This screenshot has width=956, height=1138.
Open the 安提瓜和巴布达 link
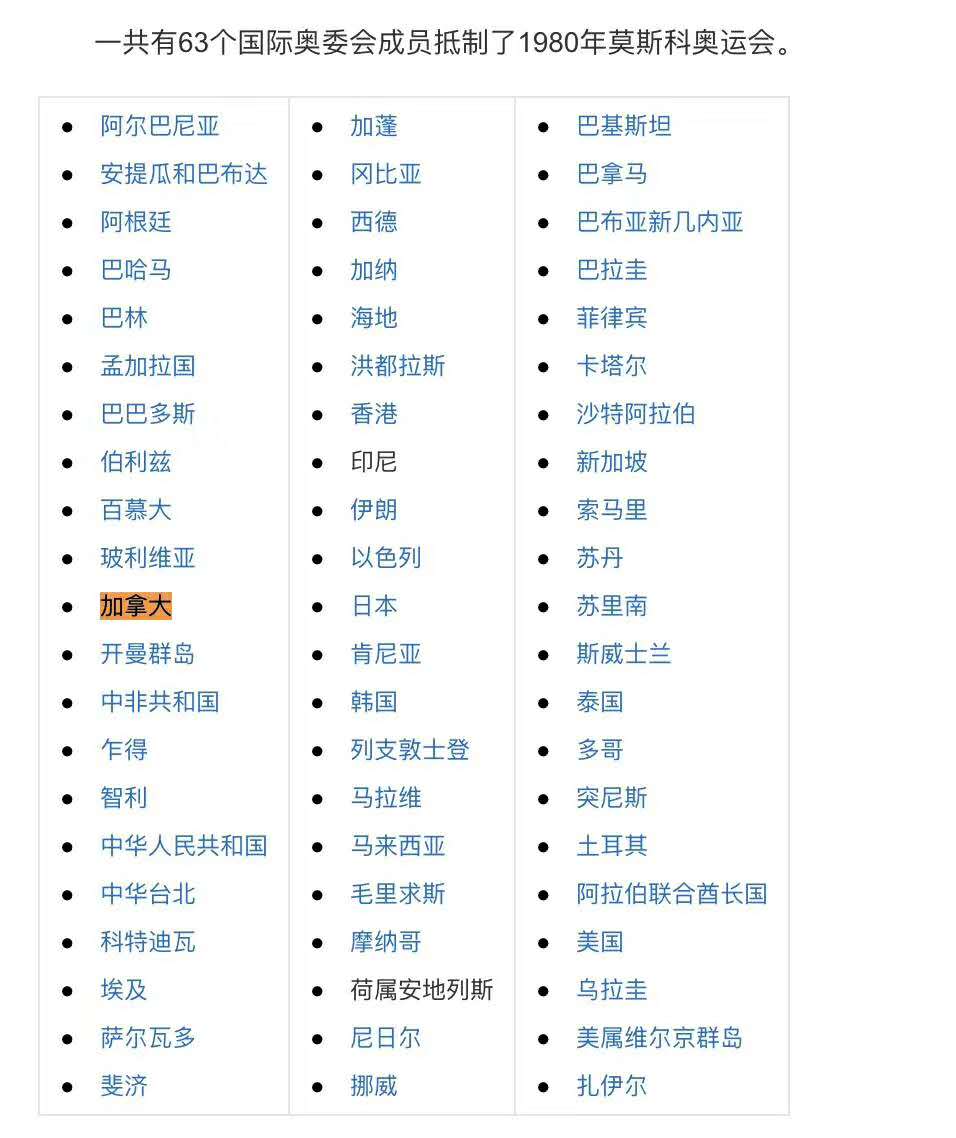coord(184,175)
